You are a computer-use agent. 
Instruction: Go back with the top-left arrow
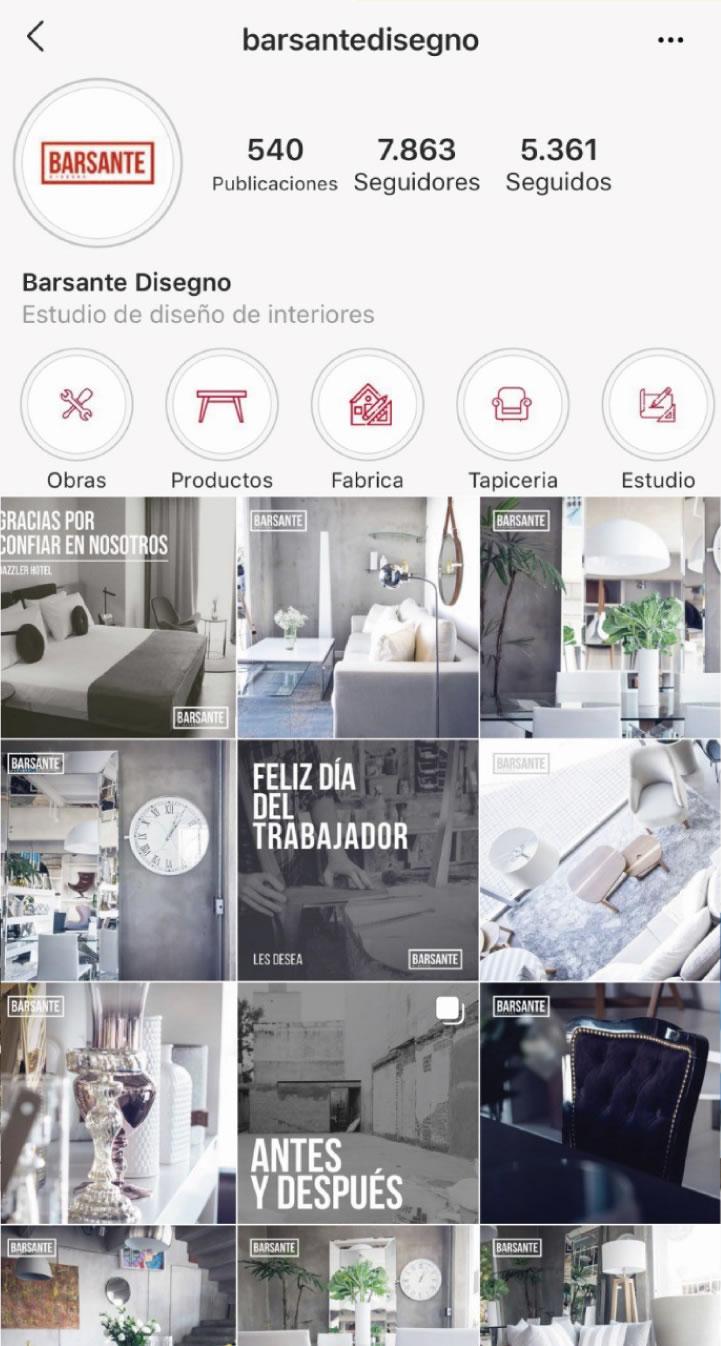pos(35,38)
